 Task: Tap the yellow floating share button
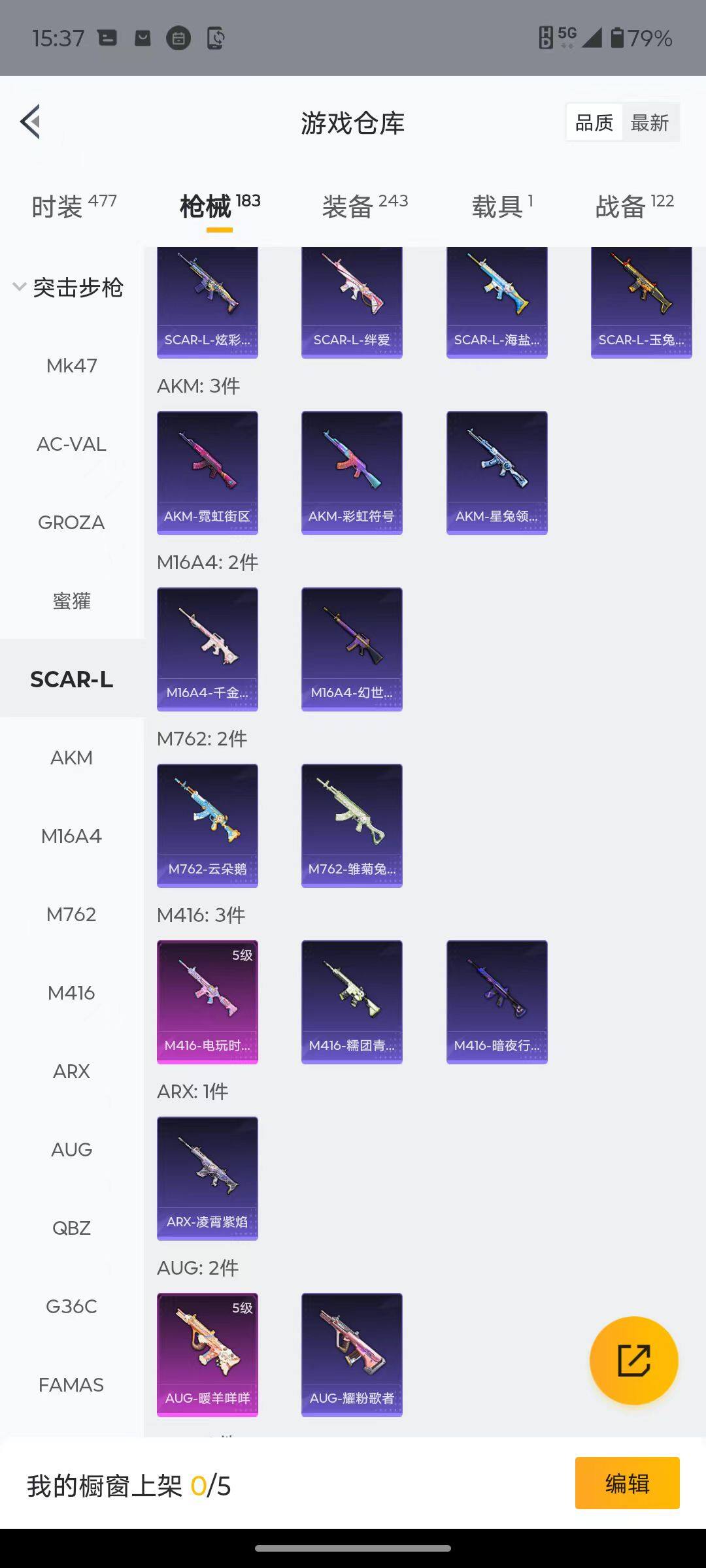click(x=633, y=1360)
